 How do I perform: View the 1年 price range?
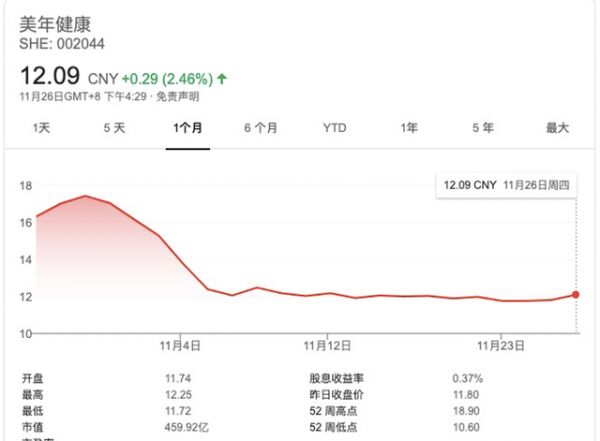pyautogui.click(x=409, y=128)
